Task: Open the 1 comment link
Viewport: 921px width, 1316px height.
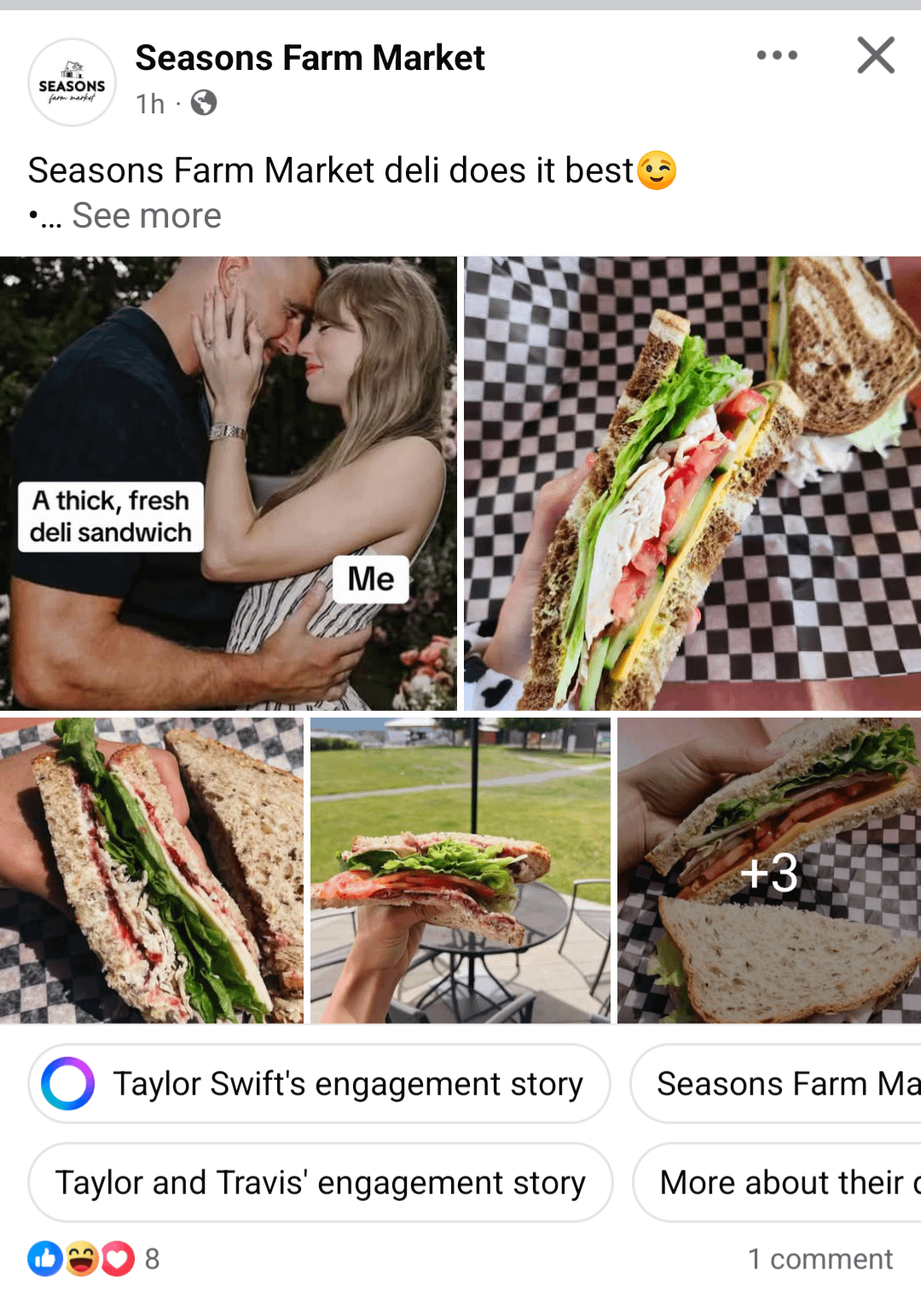Action: [820, 1259]
